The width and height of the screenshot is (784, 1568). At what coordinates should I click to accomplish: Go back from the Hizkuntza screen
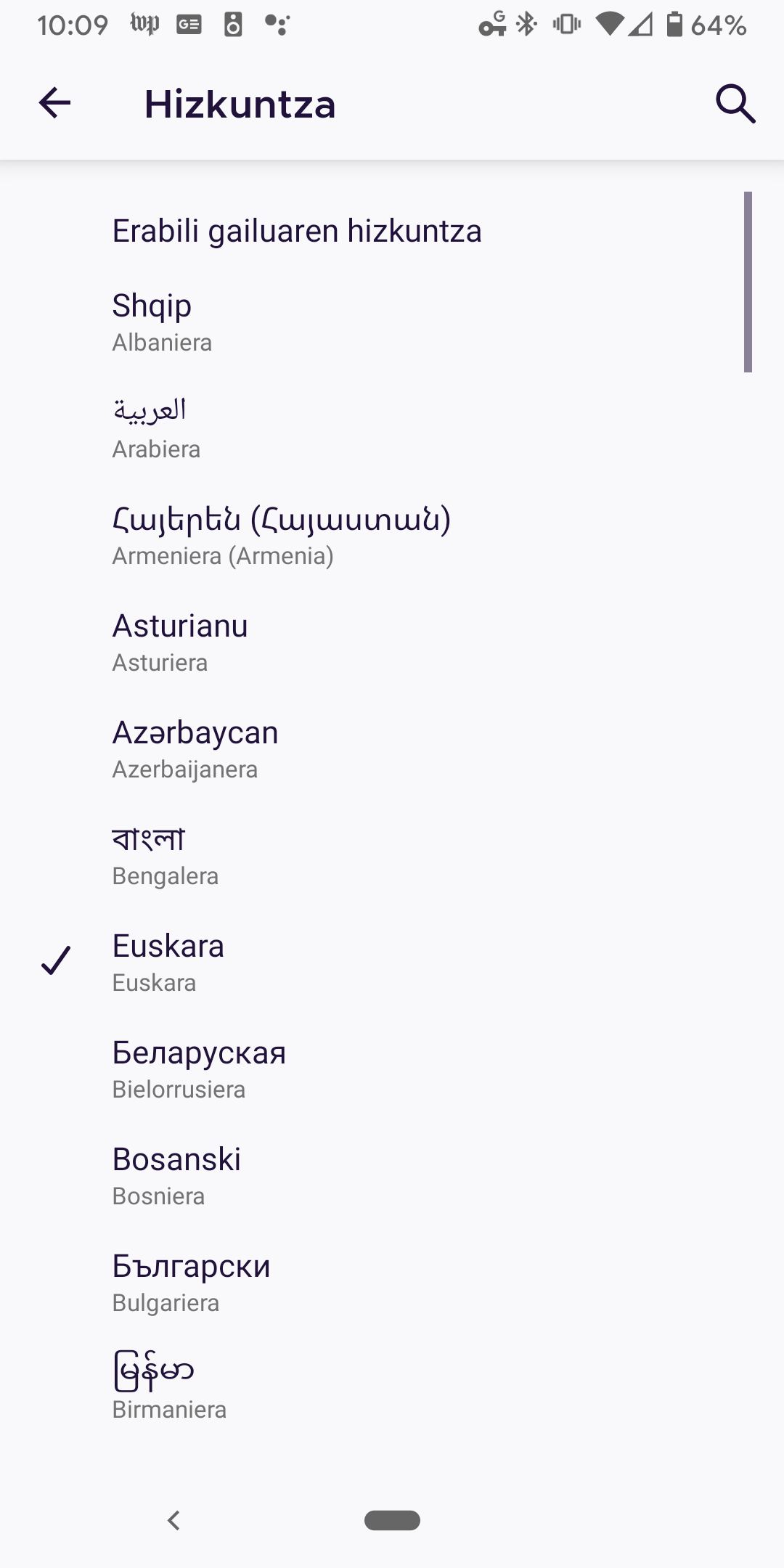tap(54, 103)
